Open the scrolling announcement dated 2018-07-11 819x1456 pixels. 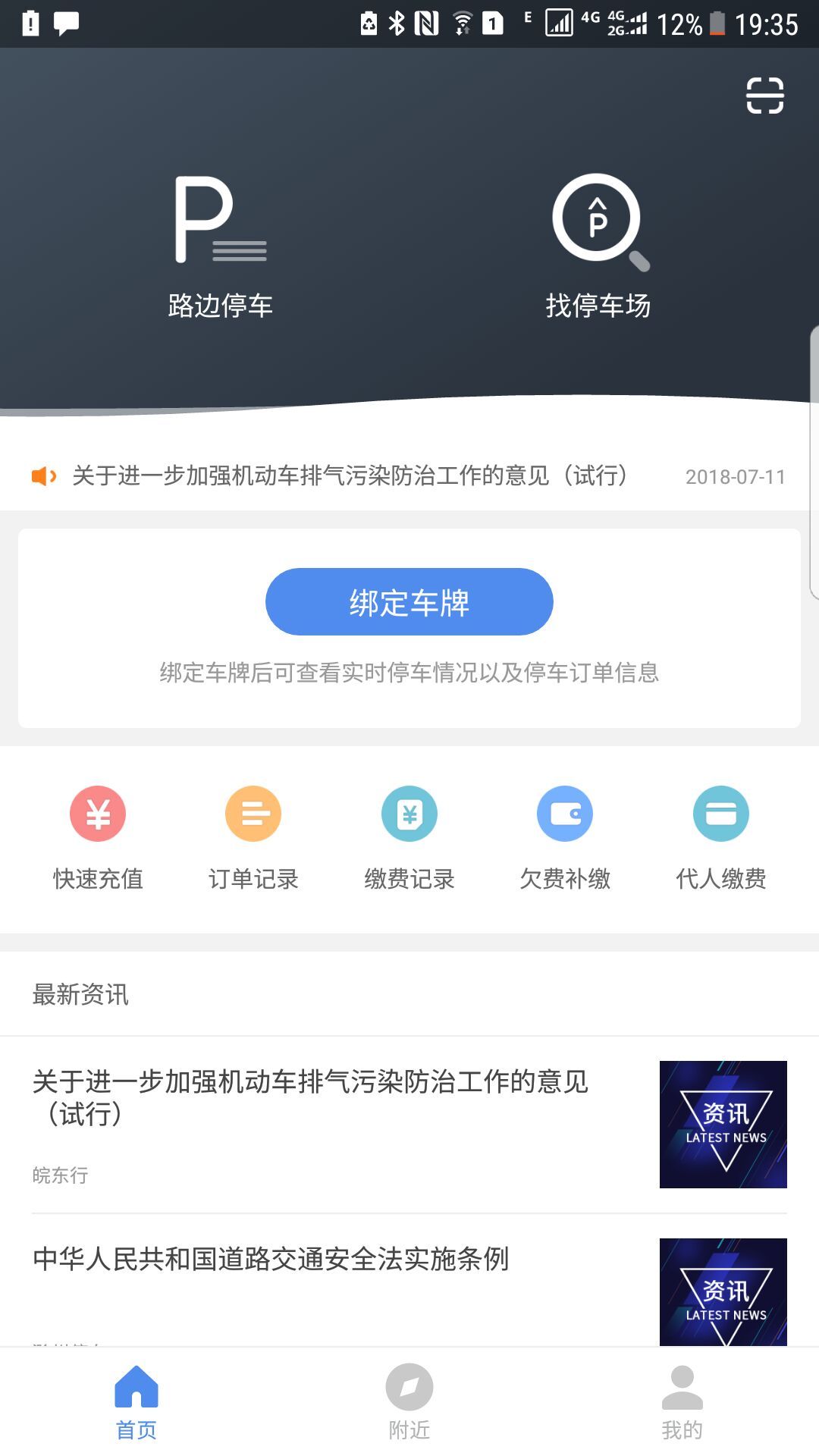349,476
